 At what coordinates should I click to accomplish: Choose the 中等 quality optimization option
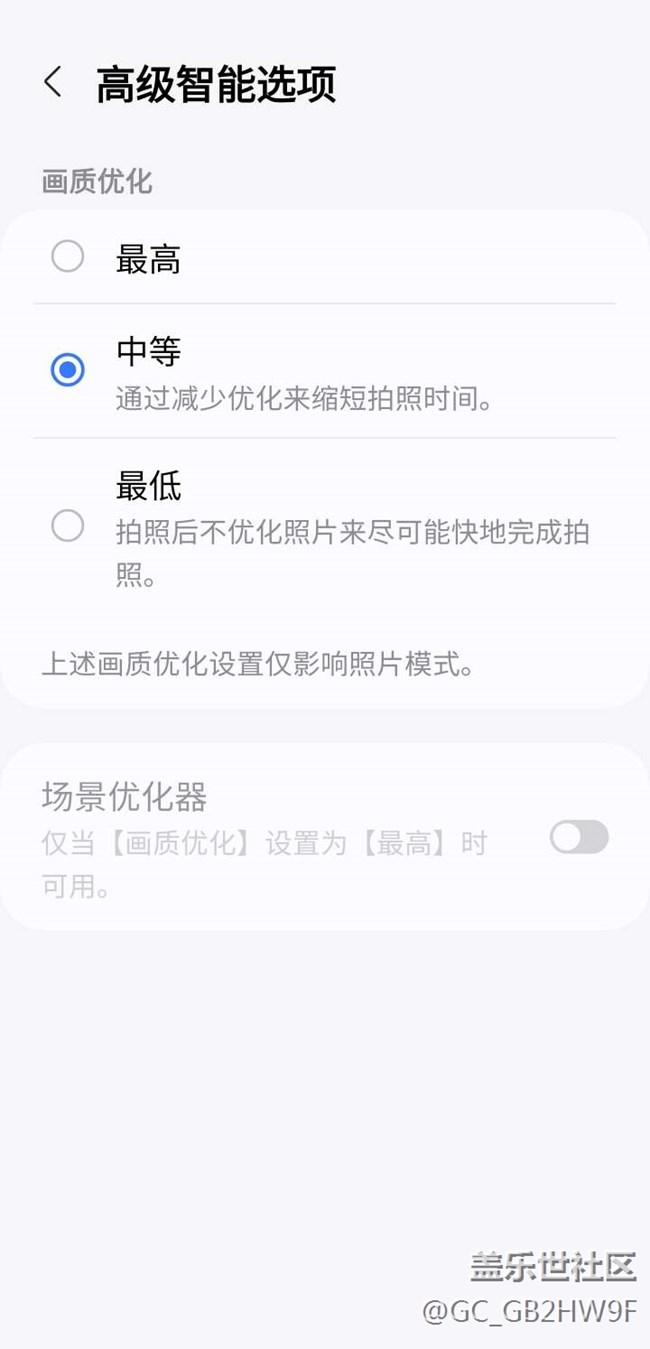coord(68,371)
